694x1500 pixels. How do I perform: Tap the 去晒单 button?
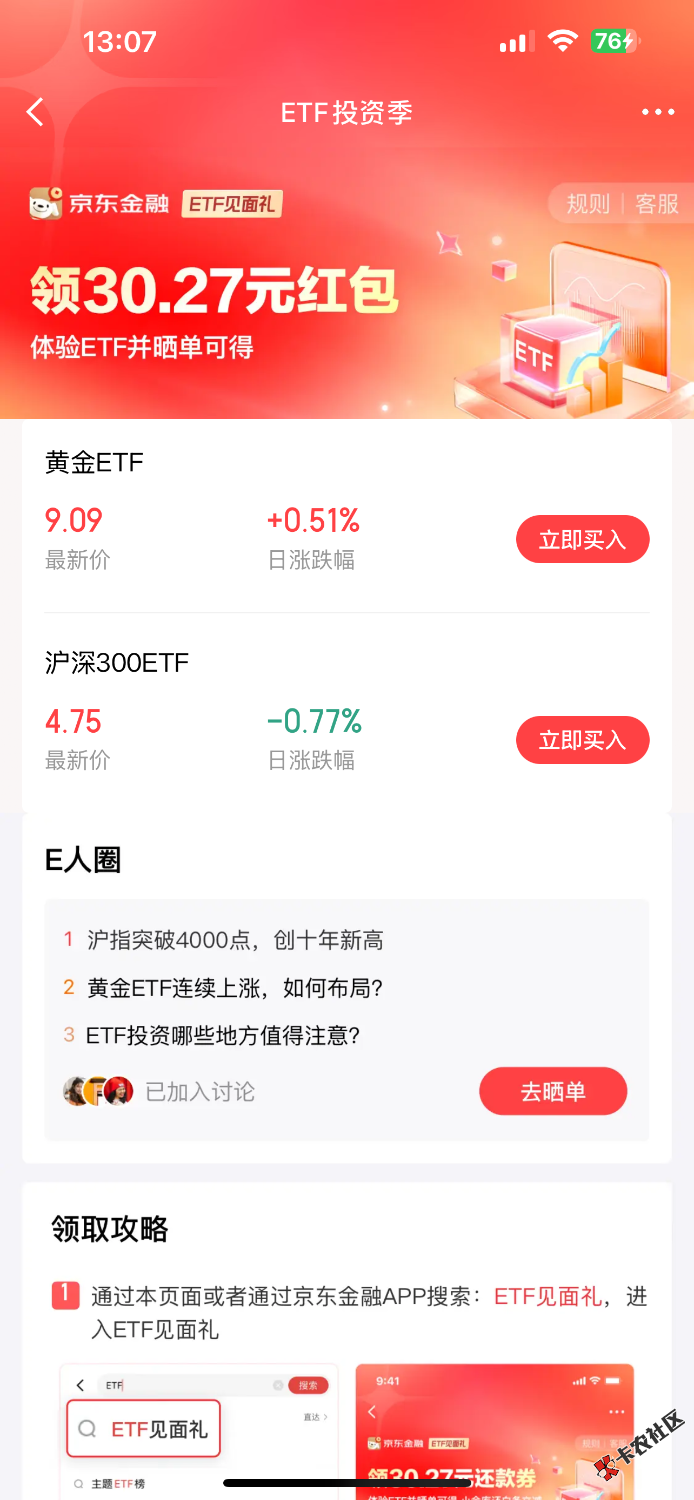553,1091
